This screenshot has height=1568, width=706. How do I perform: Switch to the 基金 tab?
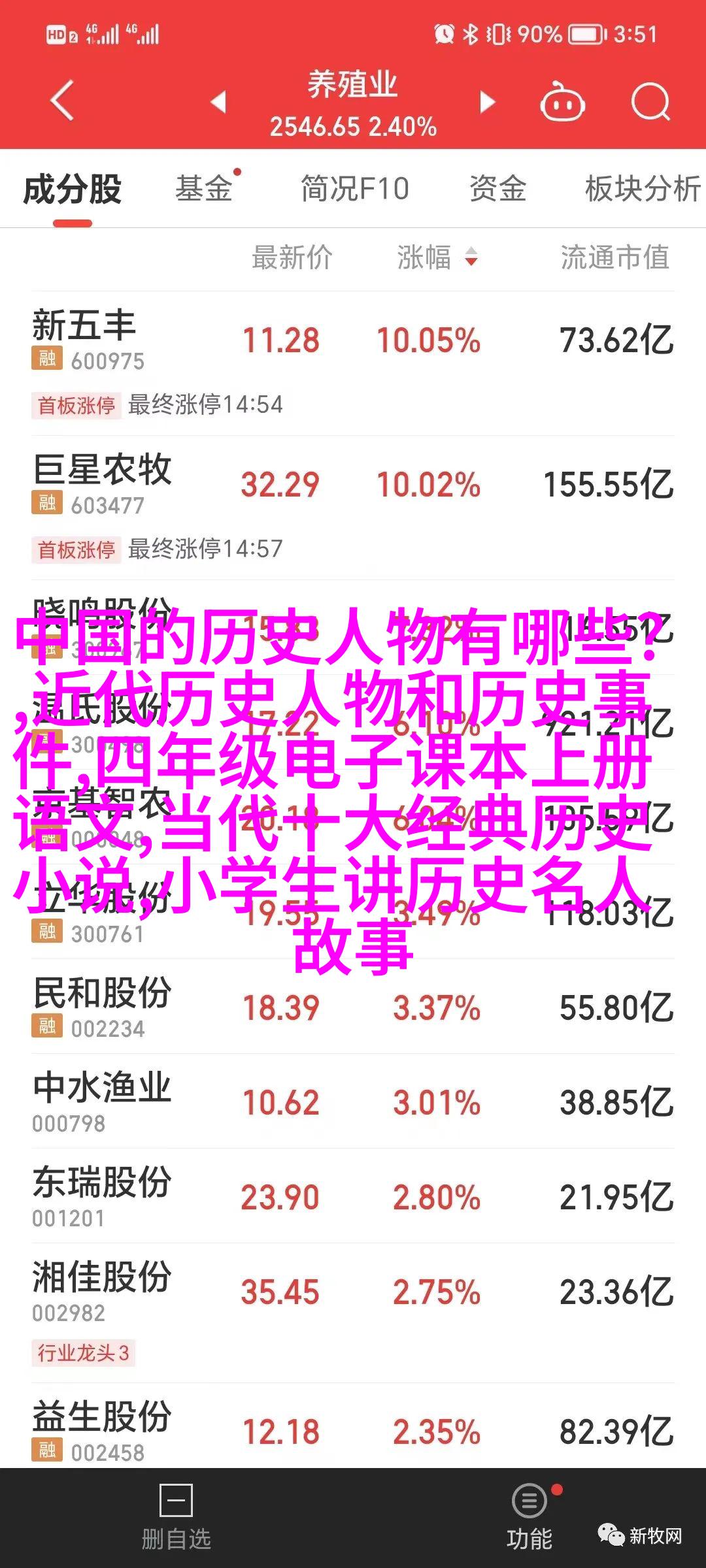click(x=204, y=189)
